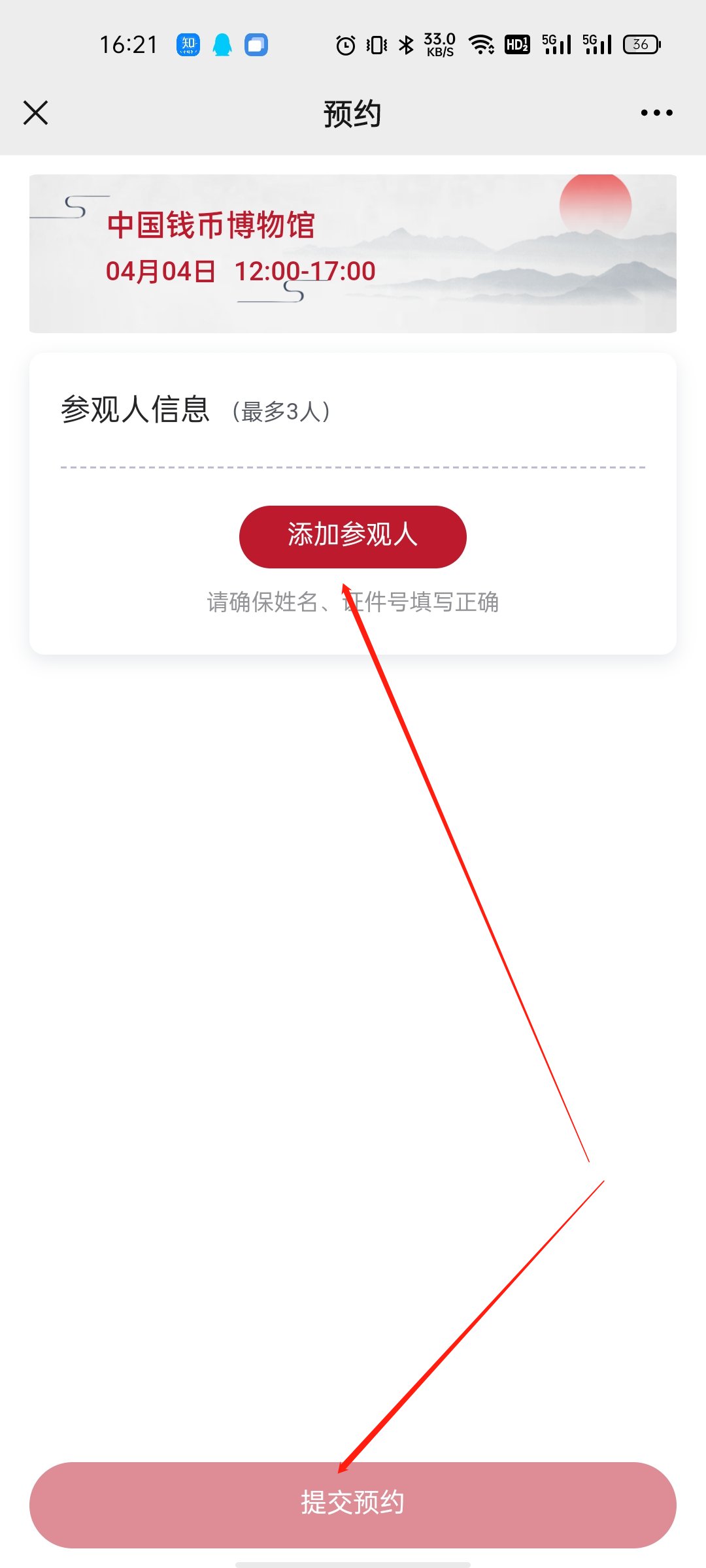Tap the 添加参观人 button
Image resolution: width=706 pixels, height=1568 pixels.
pyautogui.click(x=352, y=536)
